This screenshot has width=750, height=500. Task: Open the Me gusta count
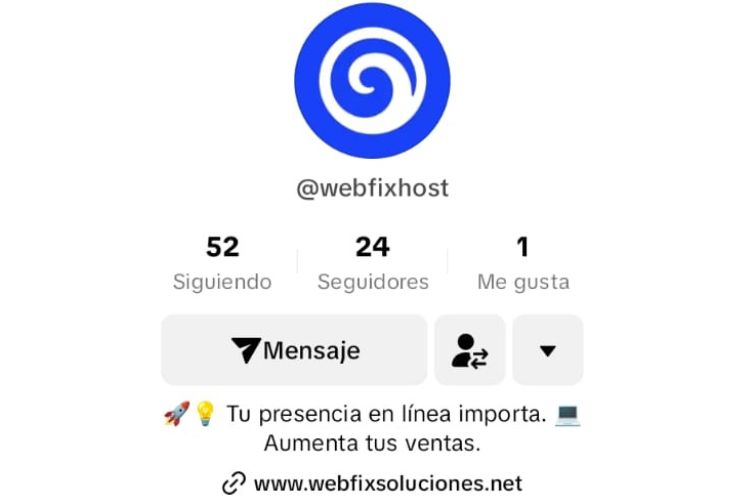tap(523, 264)
